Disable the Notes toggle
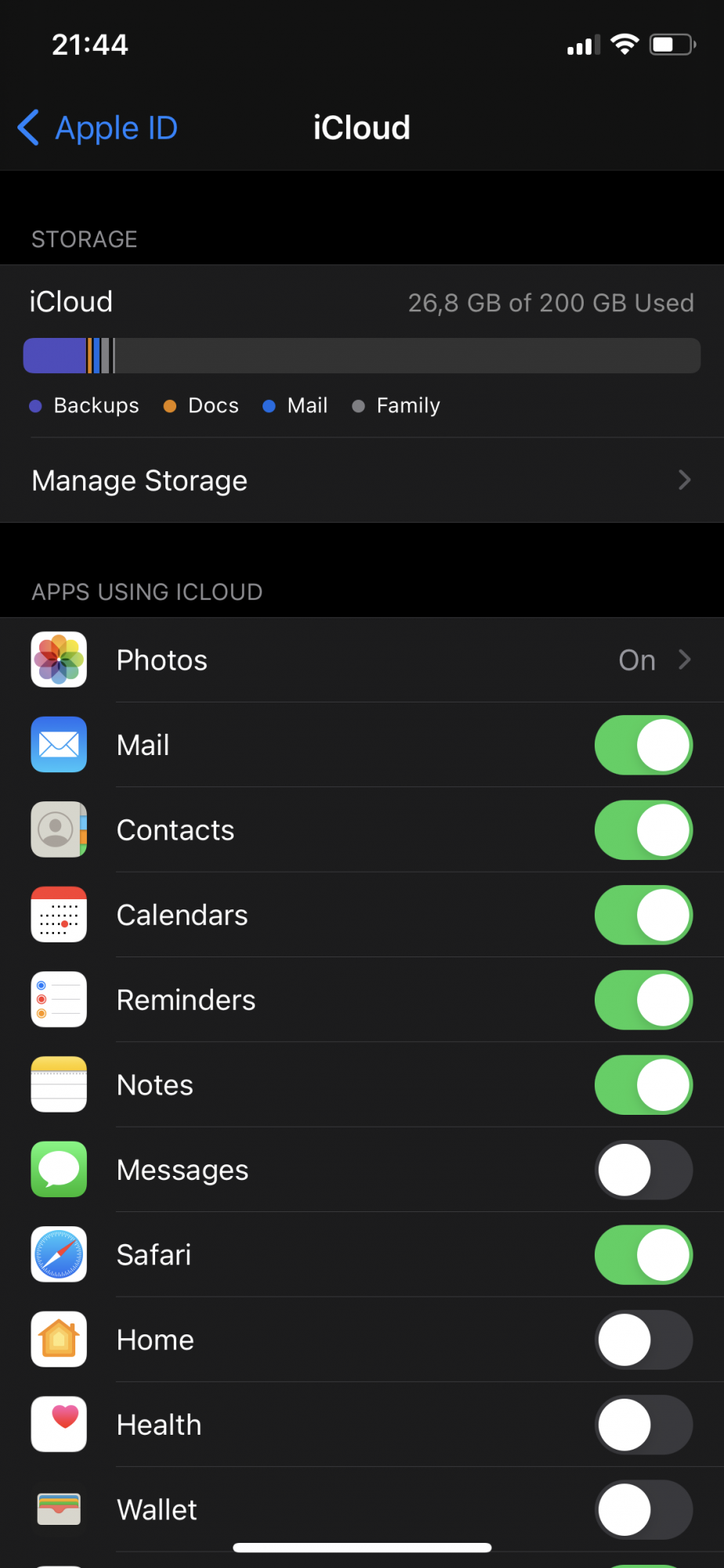Viewport: 724px width, 1568px height. point(643,1085)
